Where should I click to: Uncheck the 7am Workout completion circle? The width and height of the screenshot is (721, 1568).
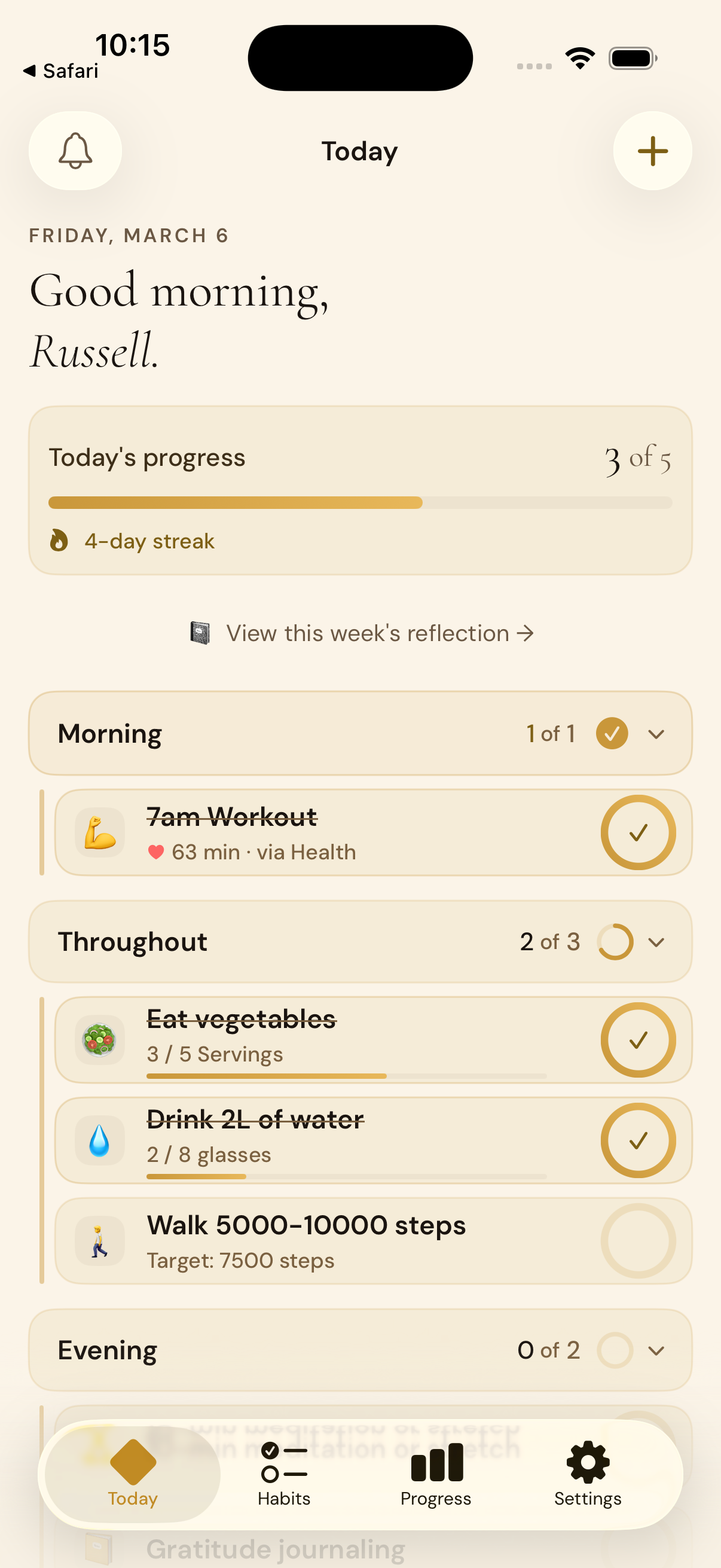click(x=640, y=832)
